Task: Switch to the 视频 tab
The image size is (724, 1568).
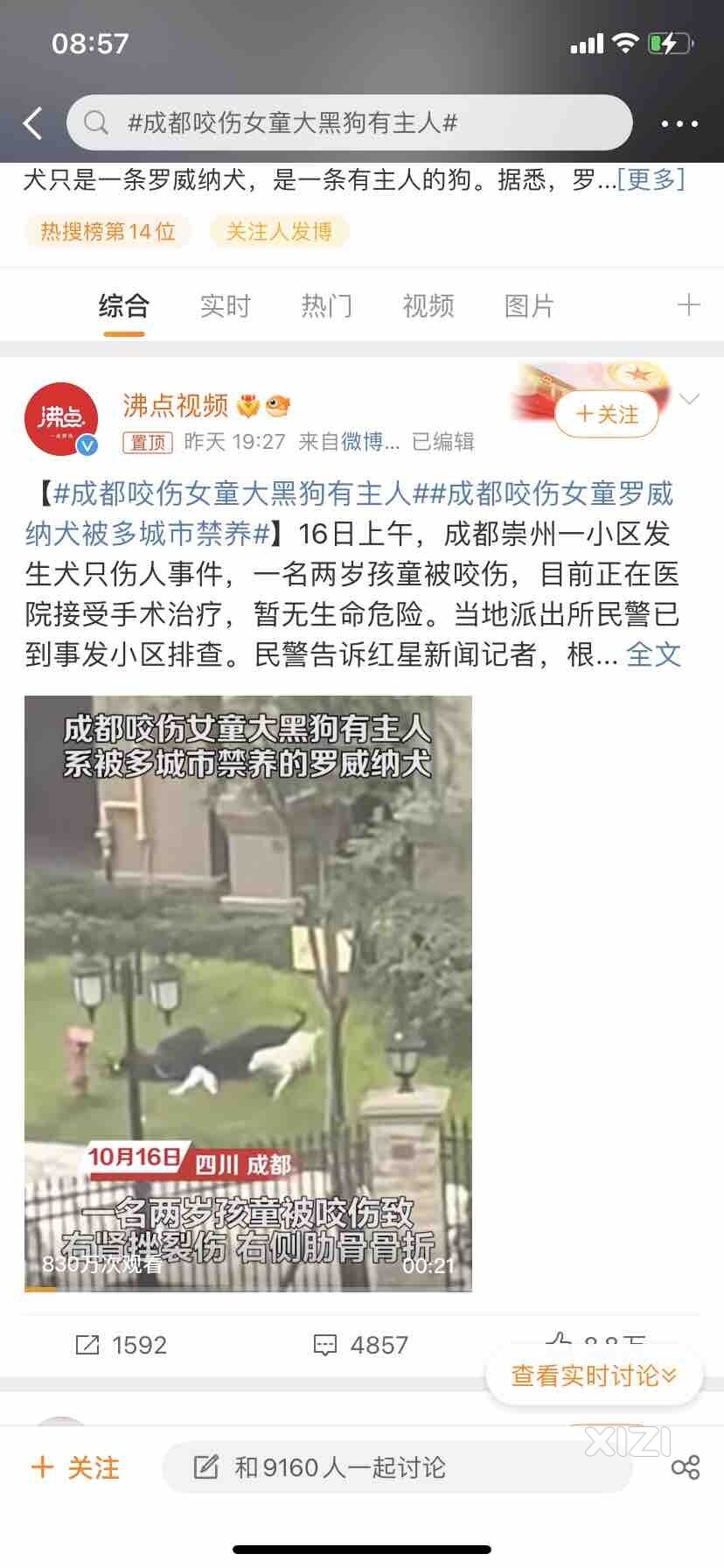Action: point(428,306)
